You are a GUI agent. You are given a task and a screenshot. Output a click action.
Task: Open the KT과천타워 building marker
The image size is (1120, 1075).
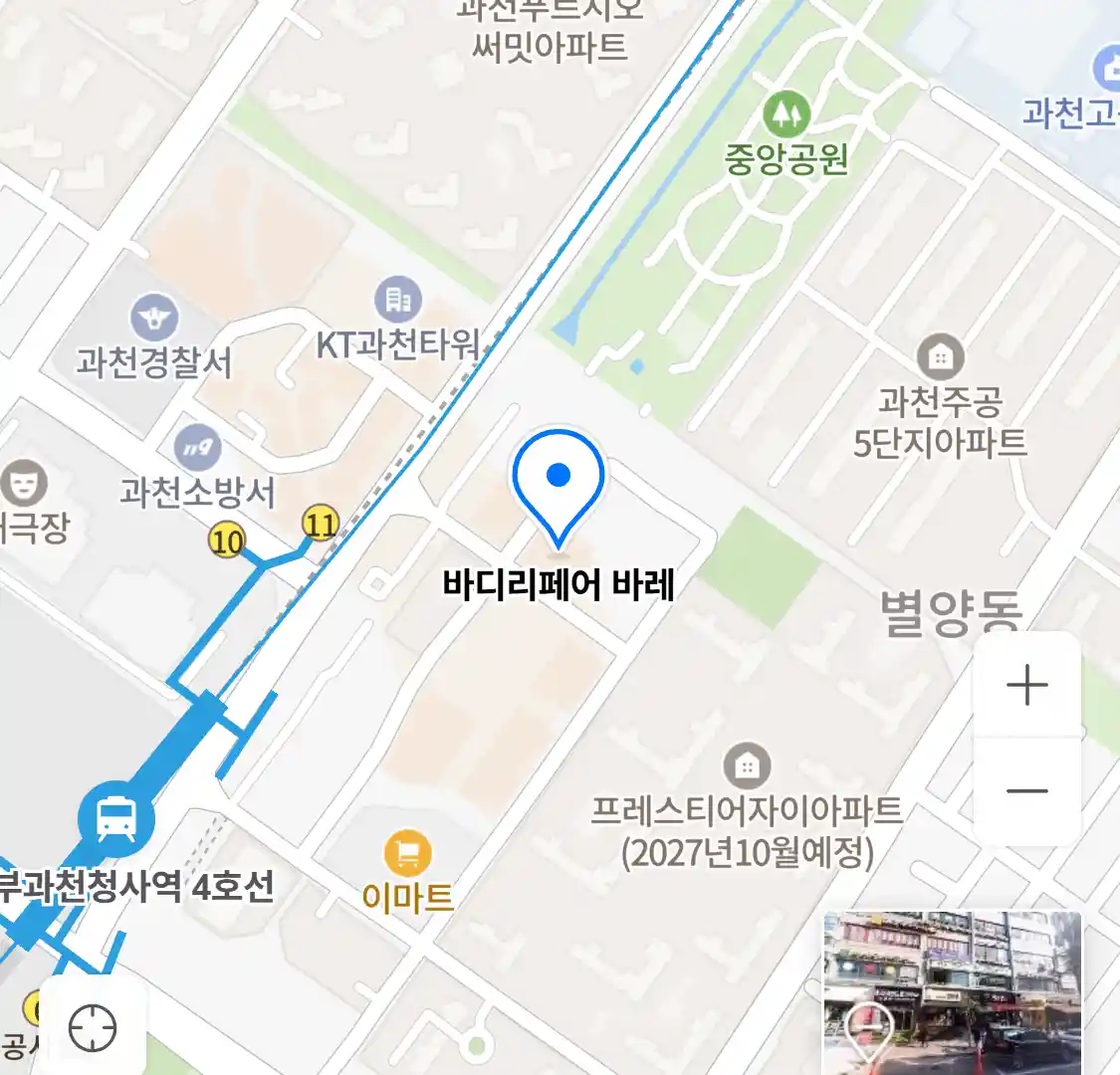(x=397, y=300)
